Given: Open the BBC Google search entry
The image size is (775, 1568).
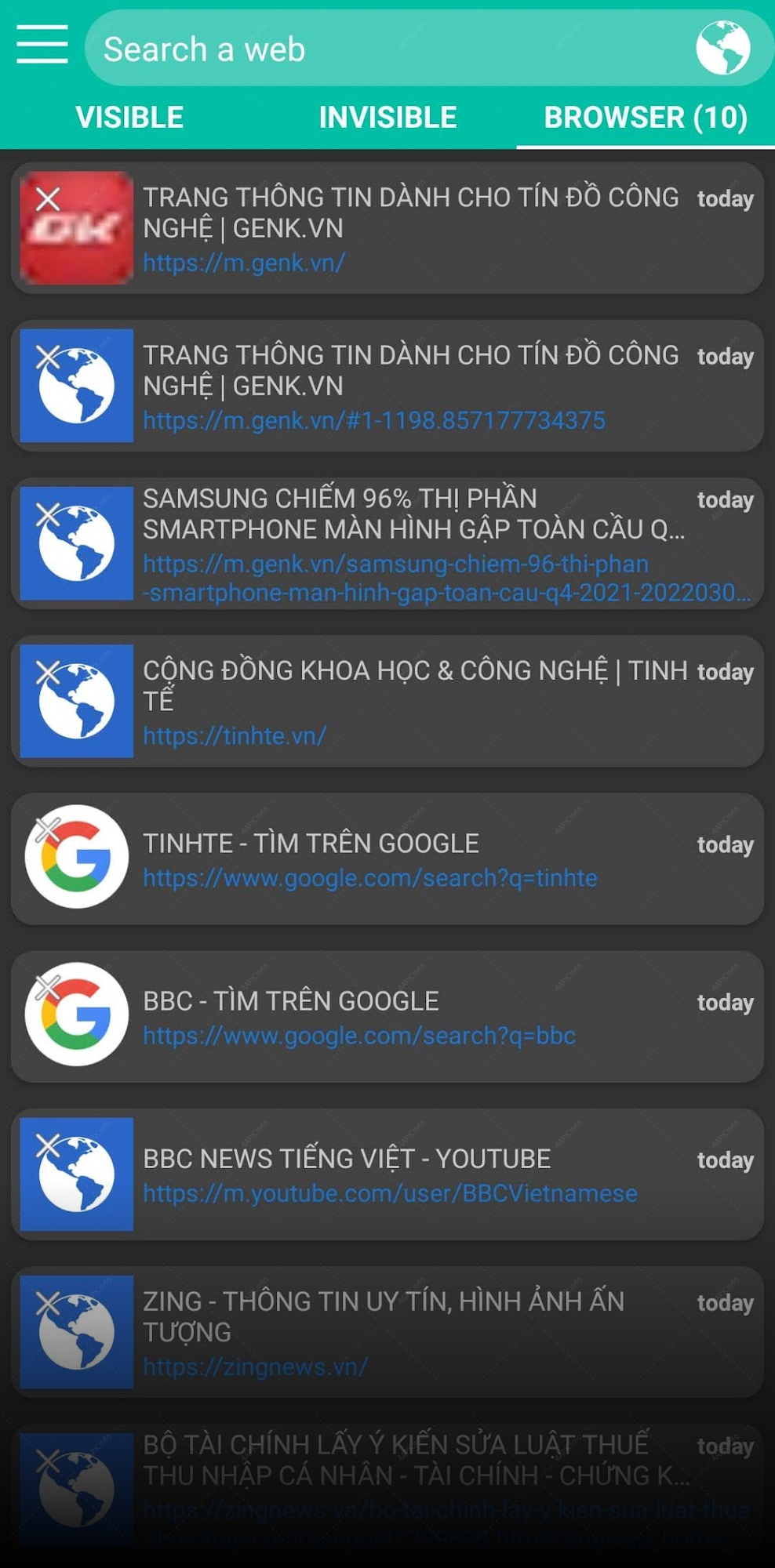Looking at the screenshot, I should (387, 1016).
